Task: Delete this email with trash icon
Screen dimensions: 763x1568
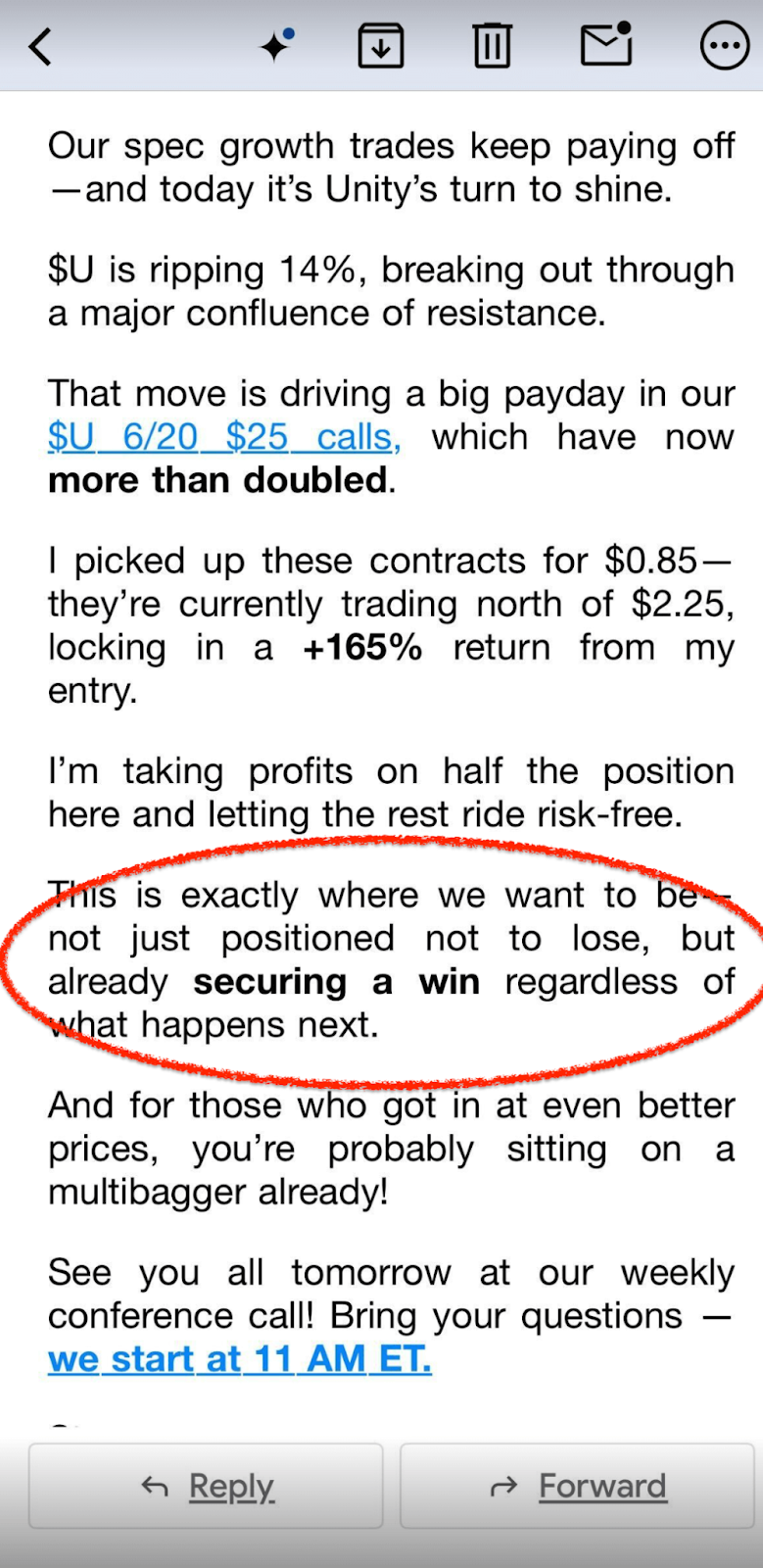Action: pos(493,46)
